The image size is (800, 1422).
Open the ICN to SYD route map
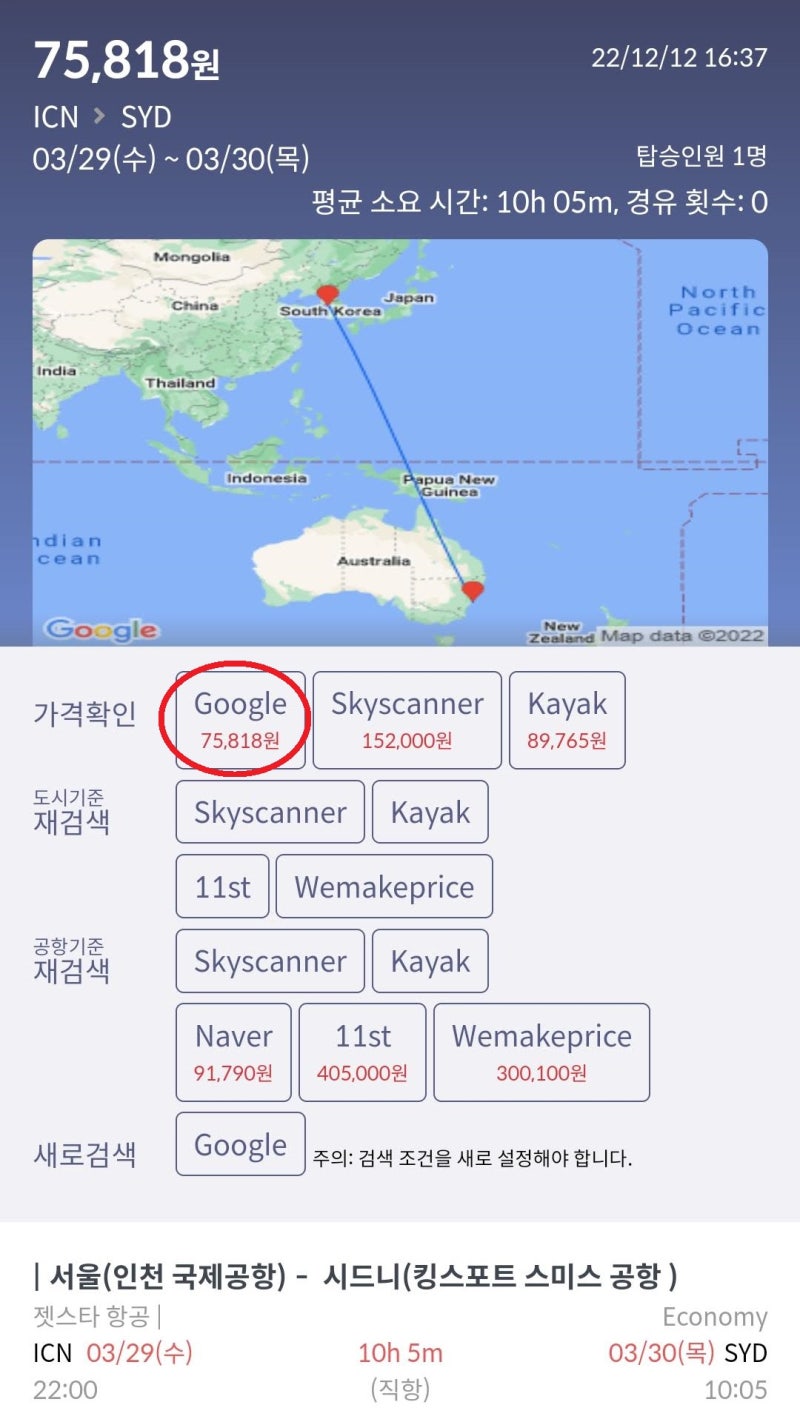400,442
